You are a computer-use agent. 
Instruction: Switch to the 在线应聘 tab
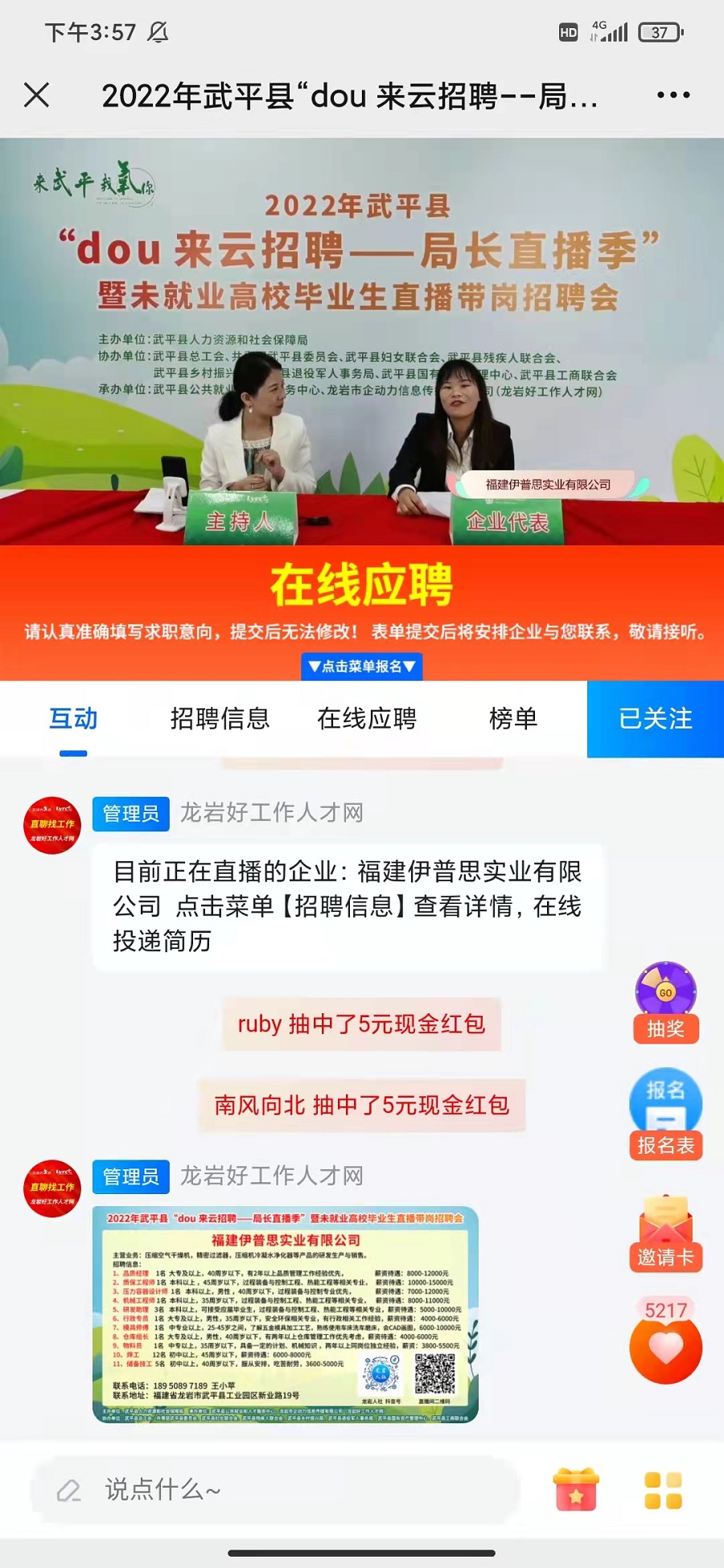[367, 718]
